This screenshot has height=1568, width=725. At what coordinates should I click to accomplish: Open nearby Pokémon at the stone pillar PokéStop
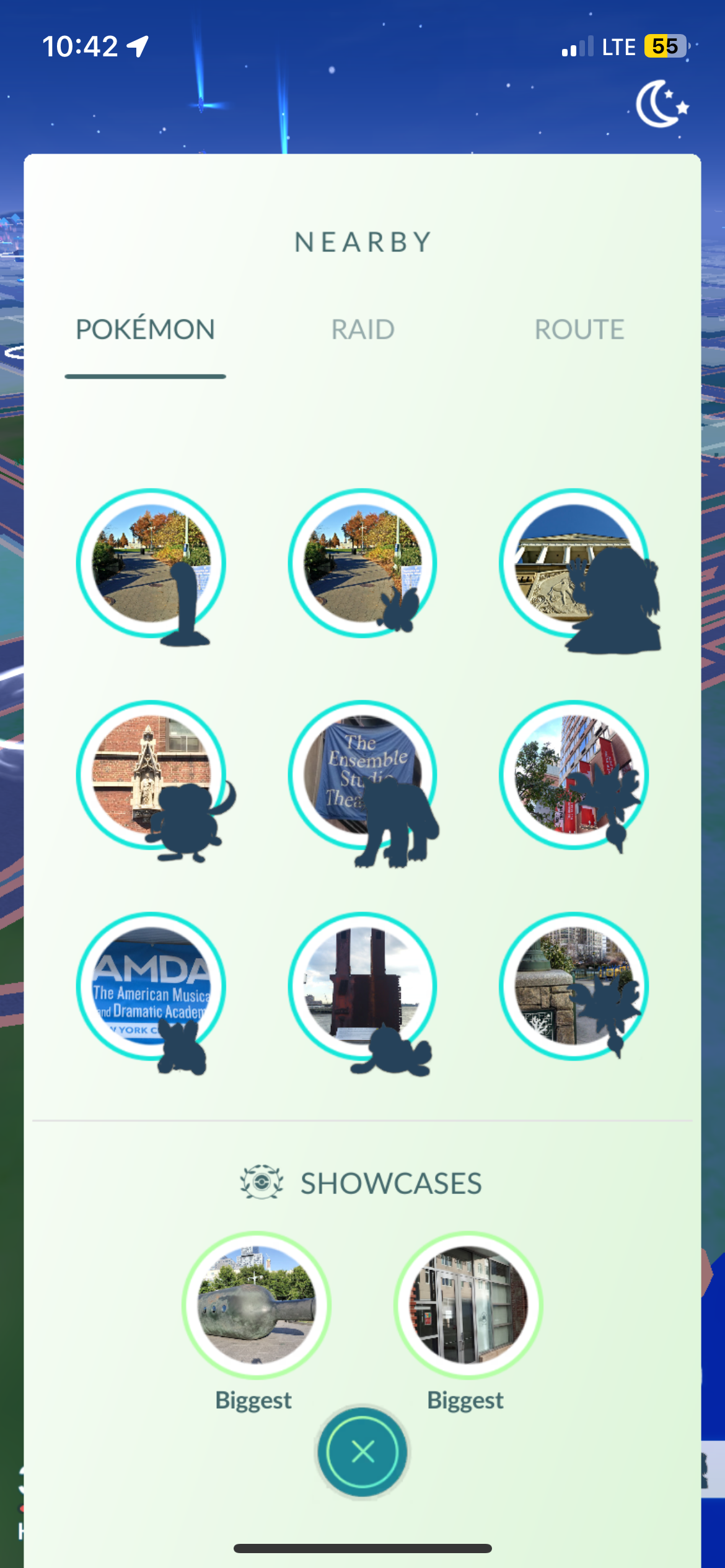(x=574, y=987)
